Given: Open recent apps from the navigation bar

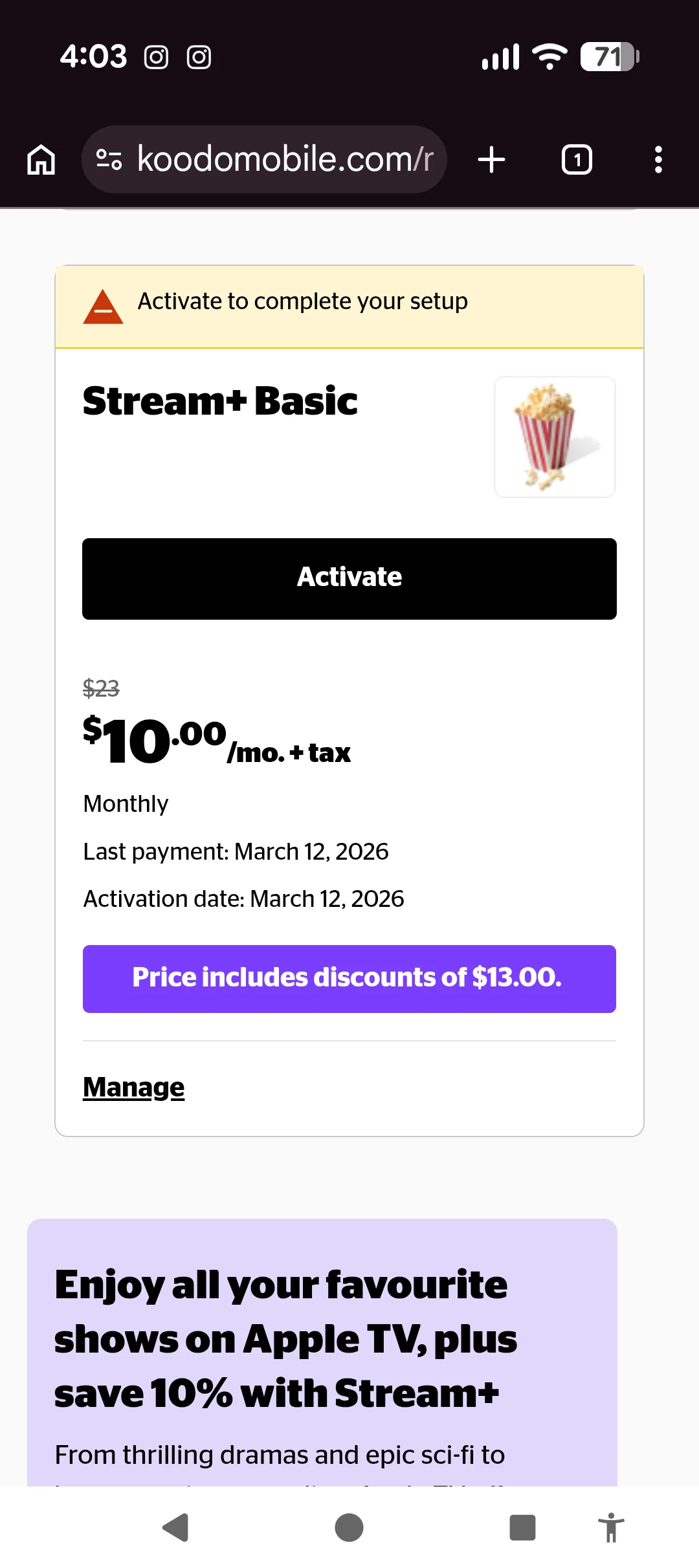Looking at the screenshot, I should click(522, 1528).
